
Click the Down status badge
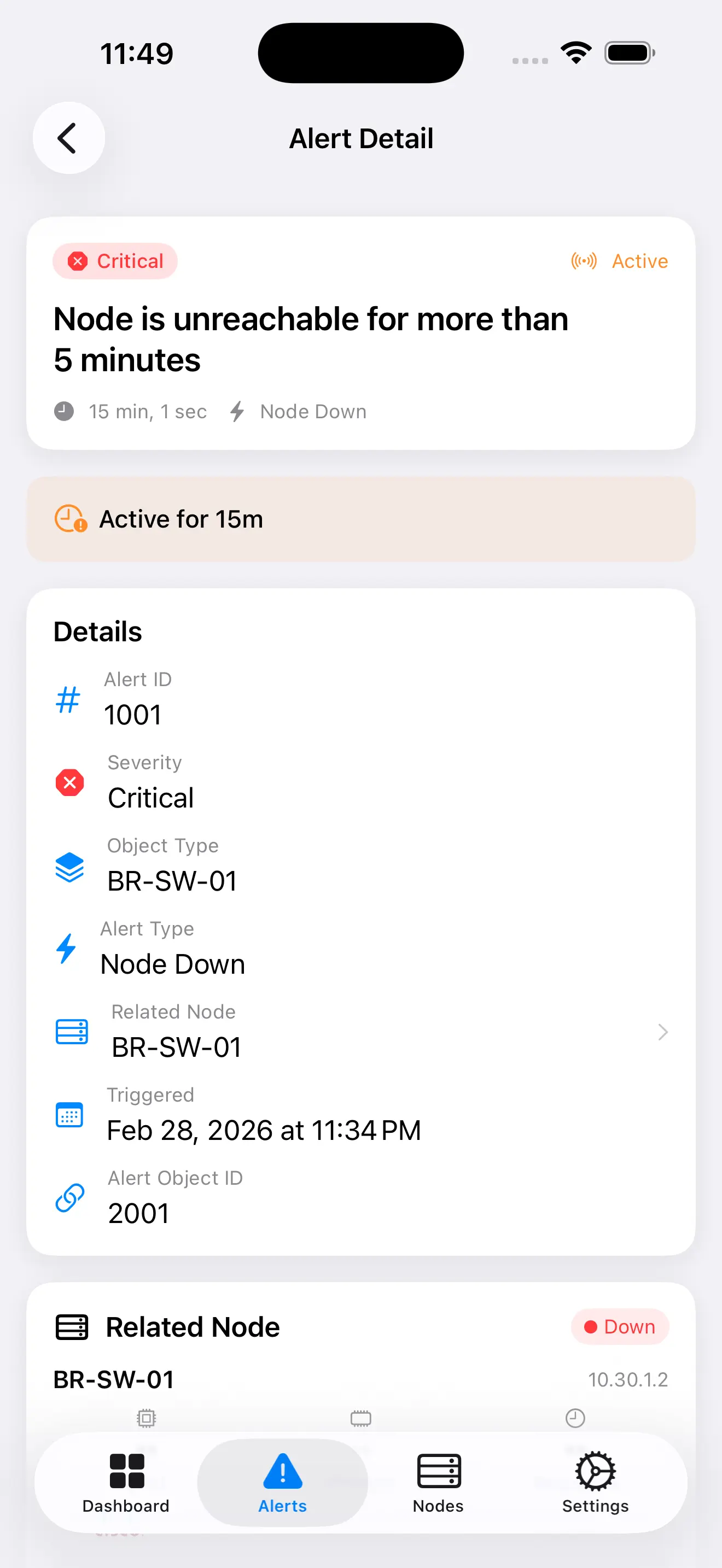coord(620,1327)
